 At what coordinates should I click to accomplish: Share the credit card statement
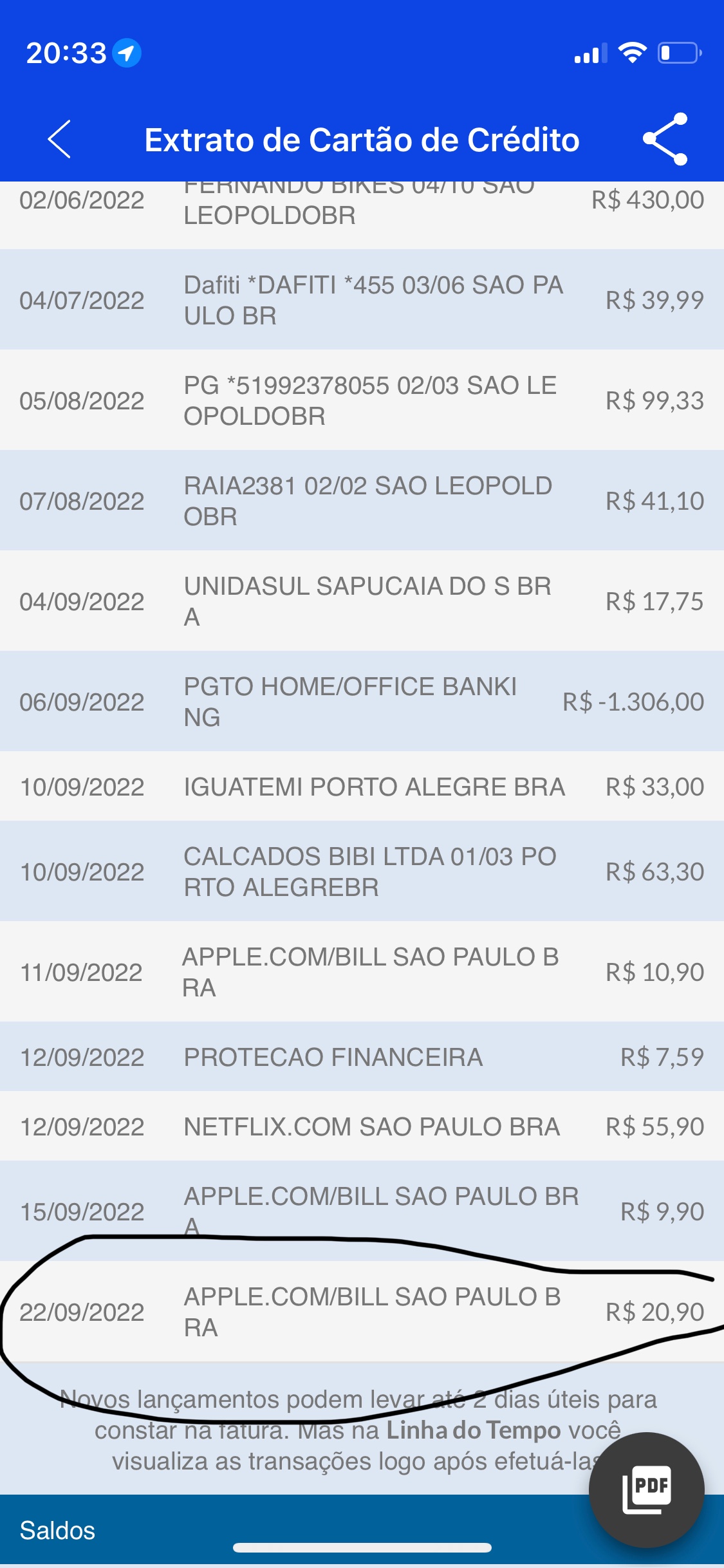point(665,139)
